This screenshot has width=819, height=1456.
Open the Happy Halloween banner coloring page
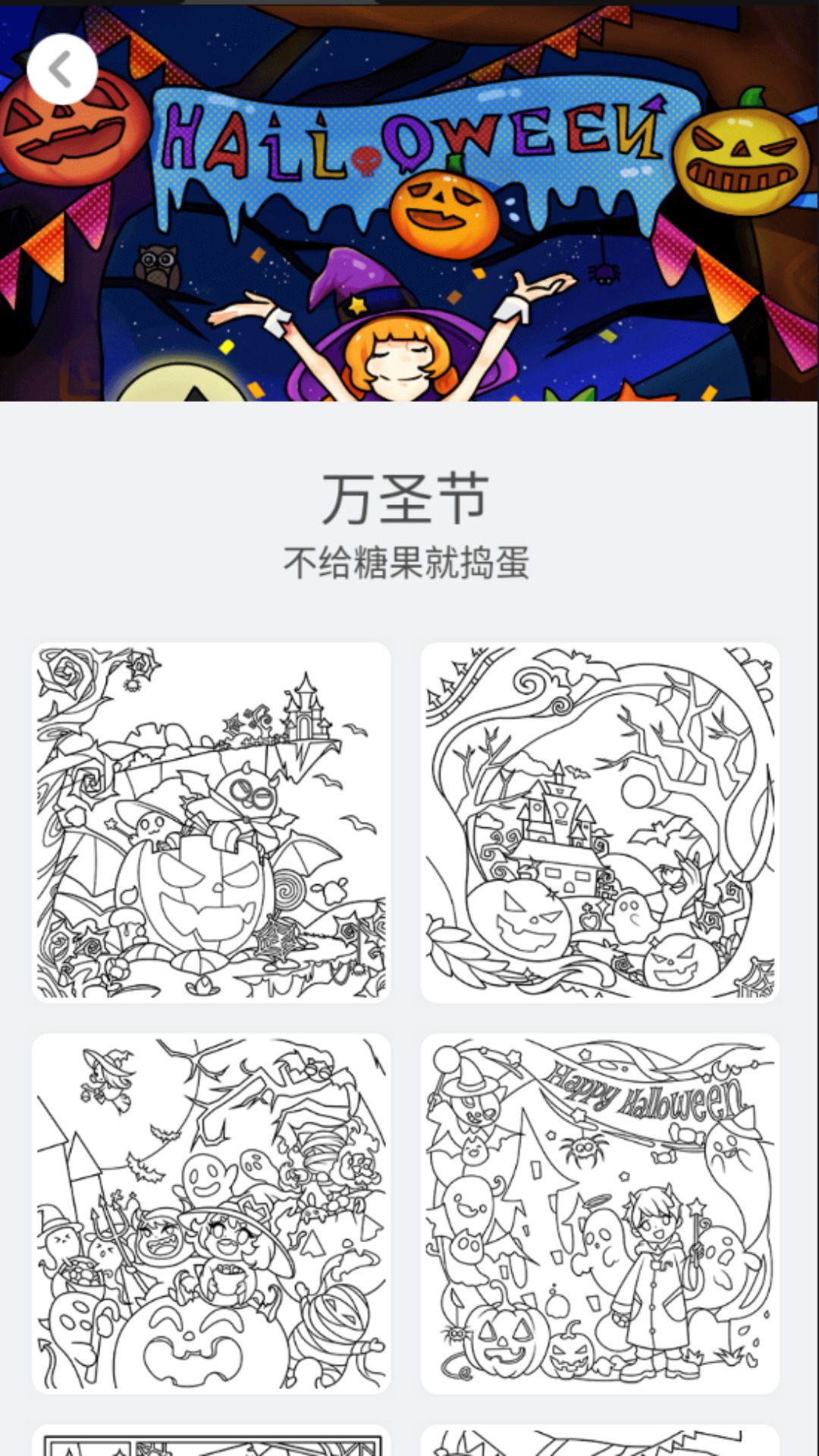(x=600, y=1213)
